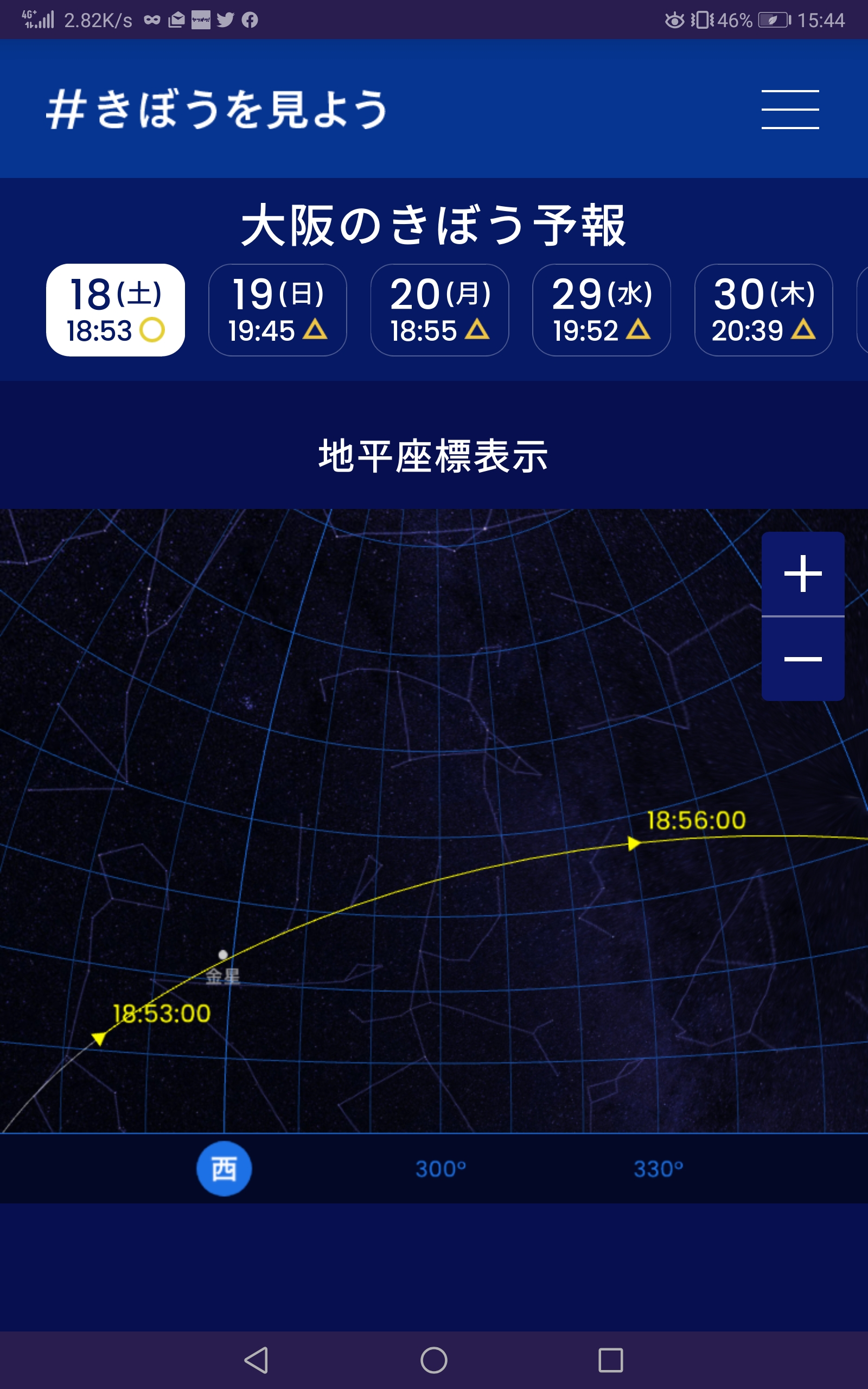Screen dimensions: 868x1389
Task: Tap the #きぼうを見よう site title
Action: [x=217, y=109]
